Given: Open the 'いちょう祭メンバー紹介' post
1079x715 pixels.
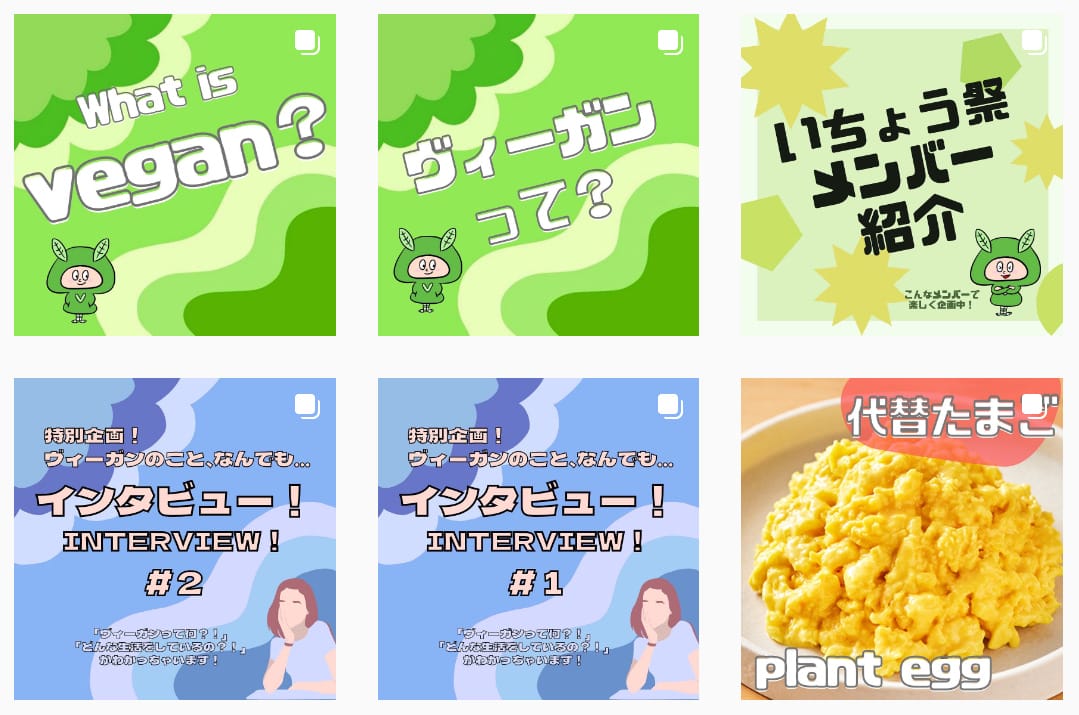Looking at the screenshot, I should click(x=901, y=175).
